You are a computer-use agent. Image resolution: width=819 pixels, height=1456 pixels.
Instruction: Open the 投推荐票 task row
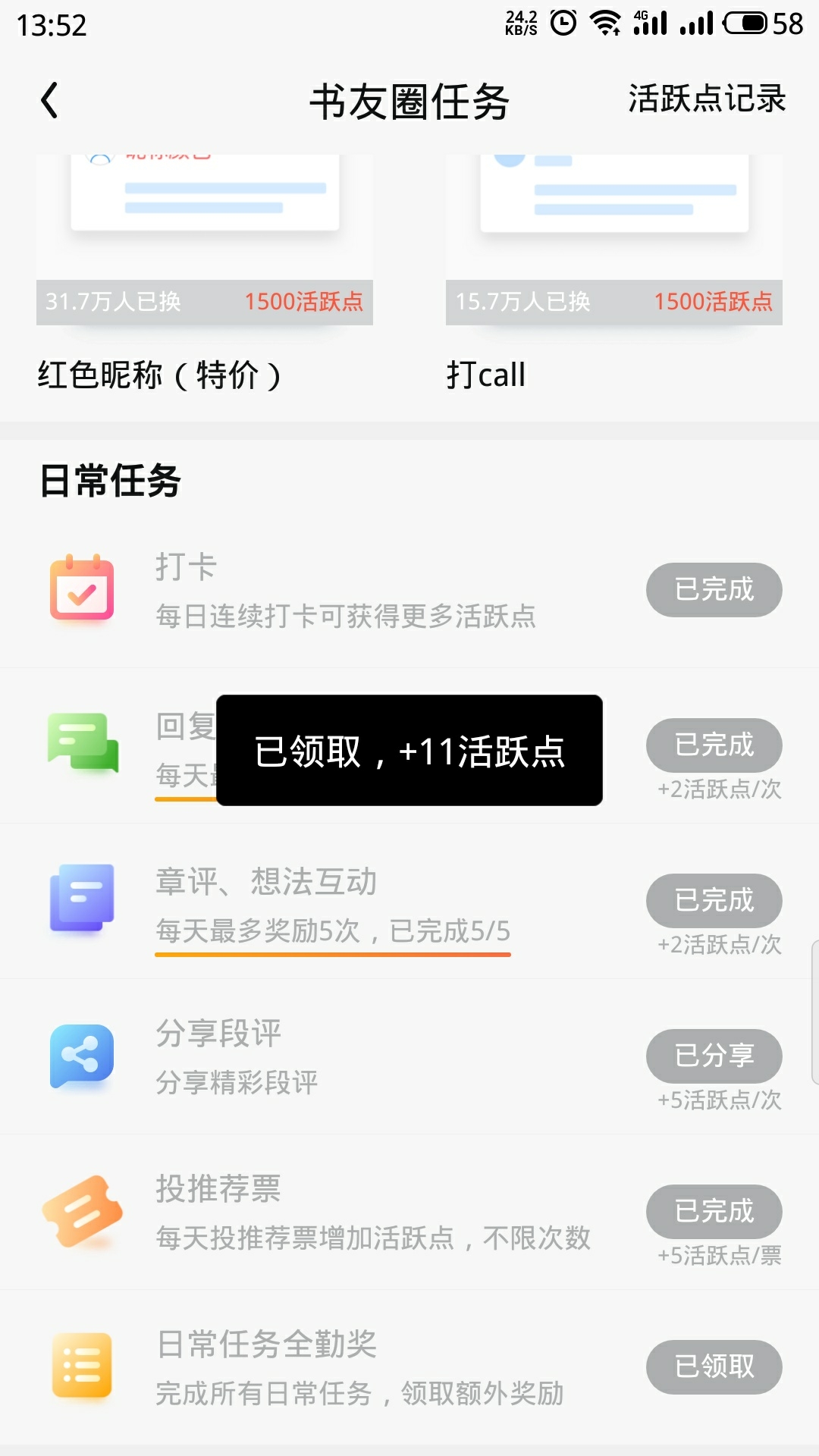click(409, 1212)
